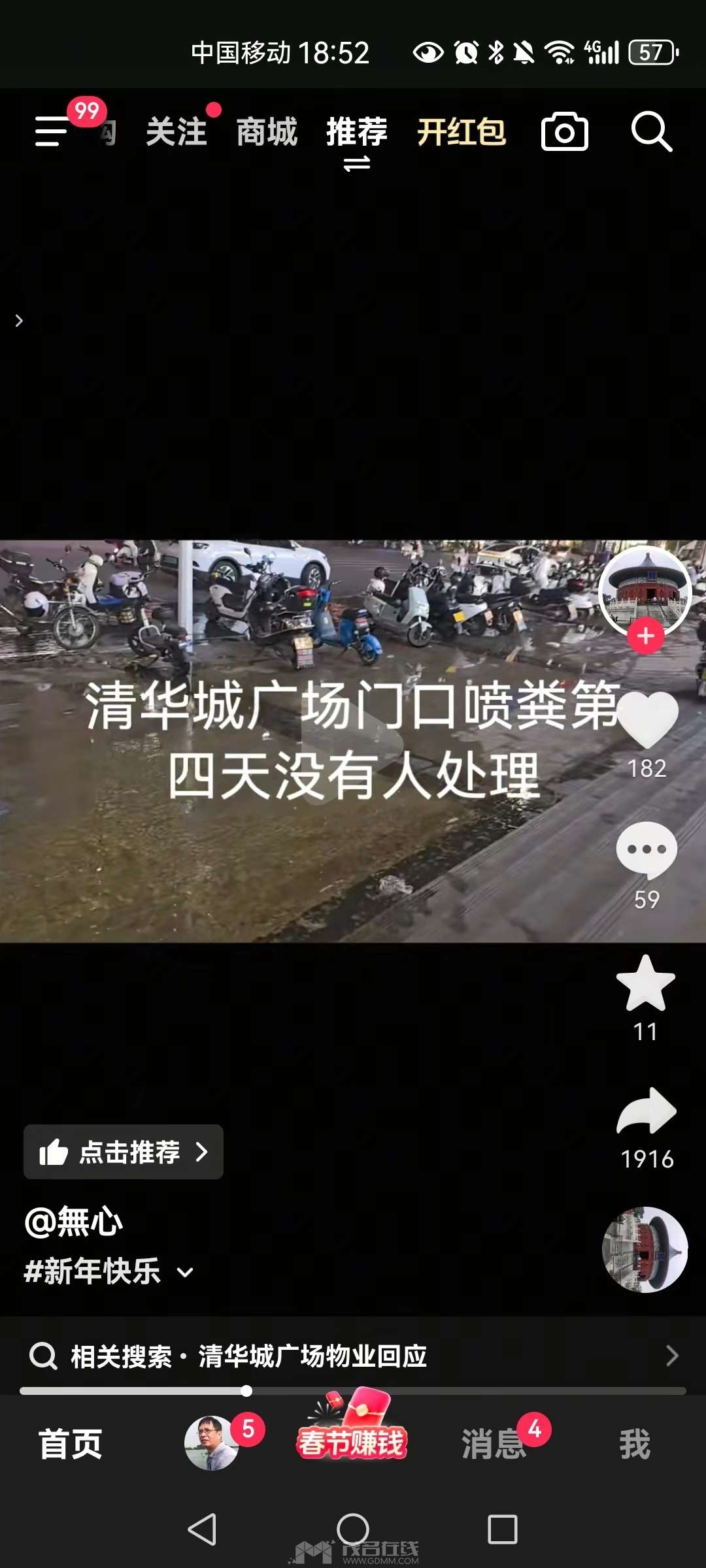Open the side drawer menu
This screenshot has height=1568, width=706.
(x=52, y=131)
